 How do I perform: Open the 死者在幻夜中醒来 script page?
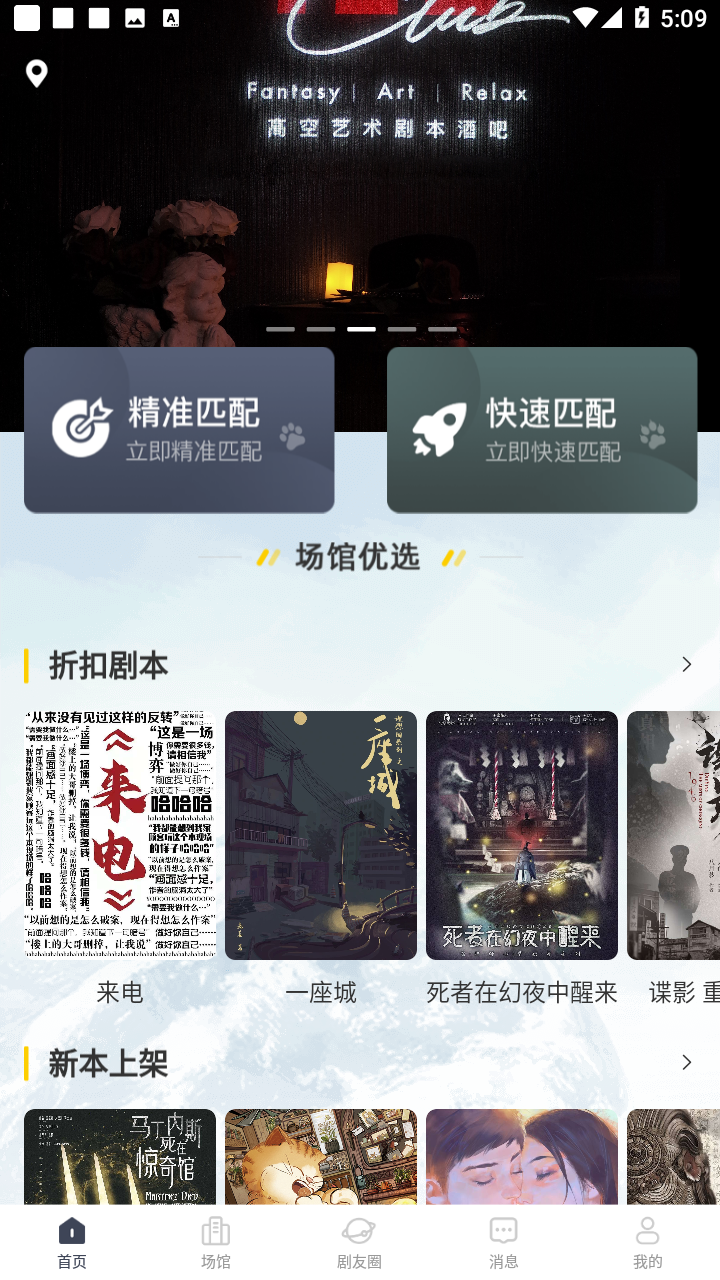pyautogui.click(x=521, y=836)
